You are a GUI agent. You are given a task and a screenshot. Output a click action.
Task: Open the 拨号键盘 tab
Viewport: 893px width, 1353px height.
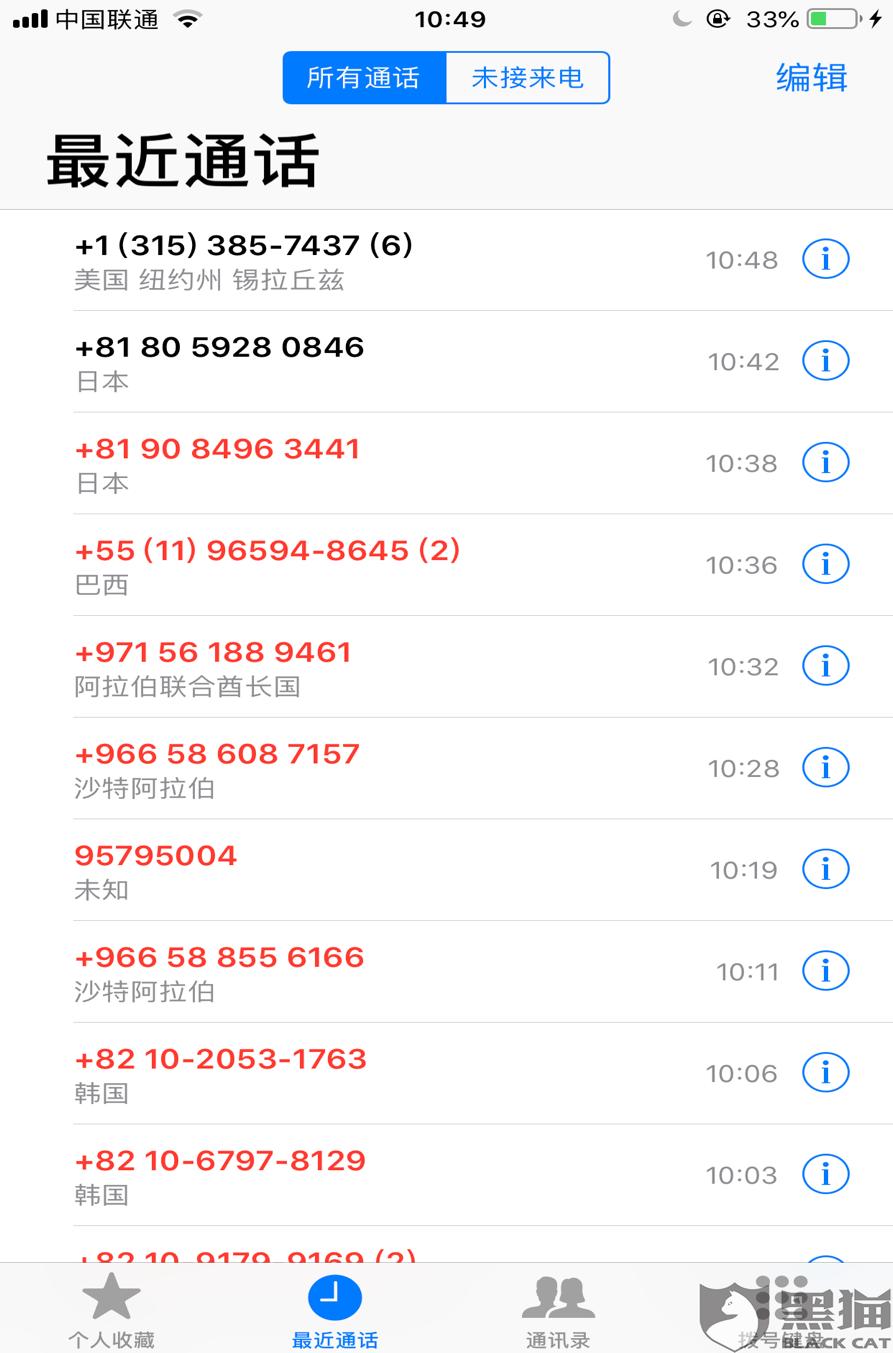[x=781, y=1310]
